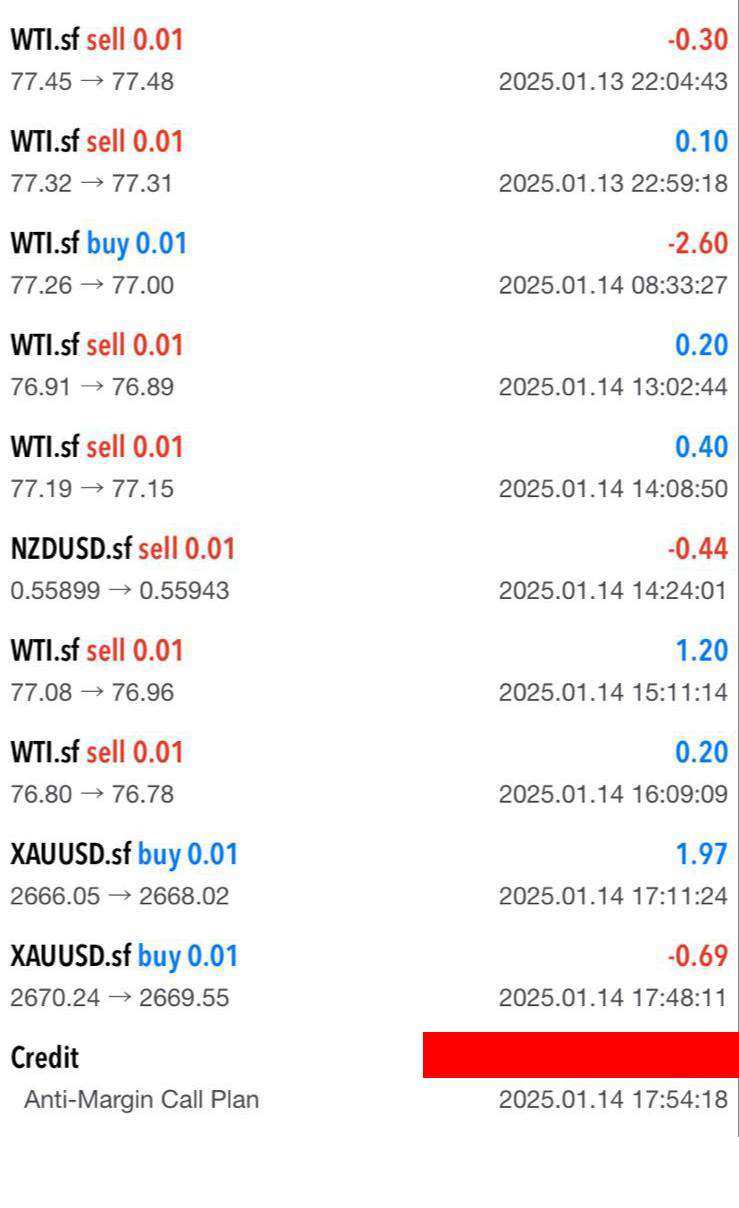
Task: Select the WTI.sf sell trade 76.91 → 76.89
Action: click(x=369, y=366)
